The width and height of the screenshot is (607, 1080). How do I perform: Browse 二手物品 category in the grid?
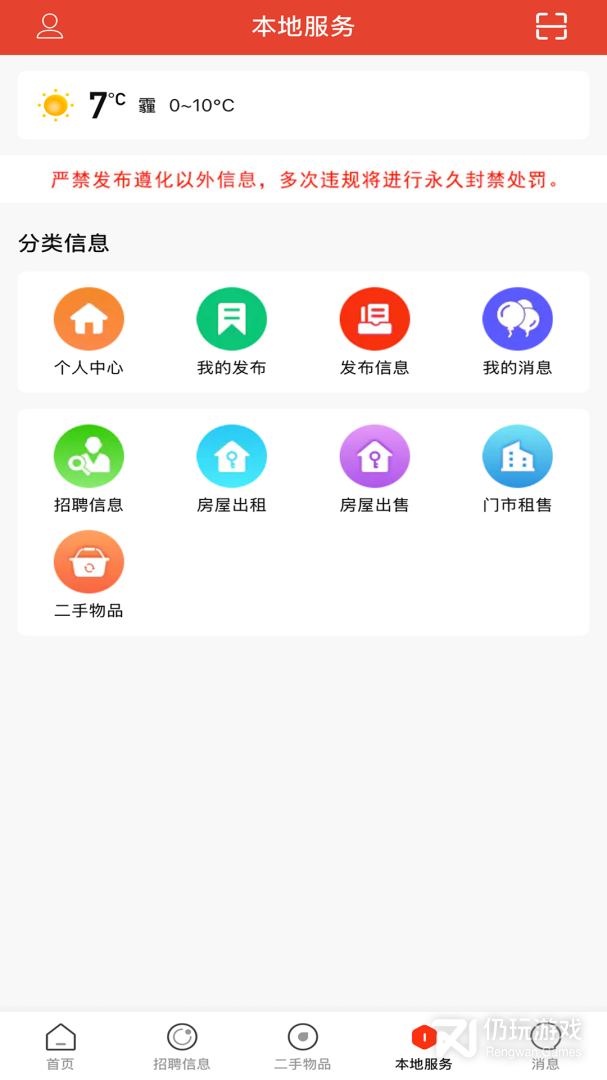(89, 574)
